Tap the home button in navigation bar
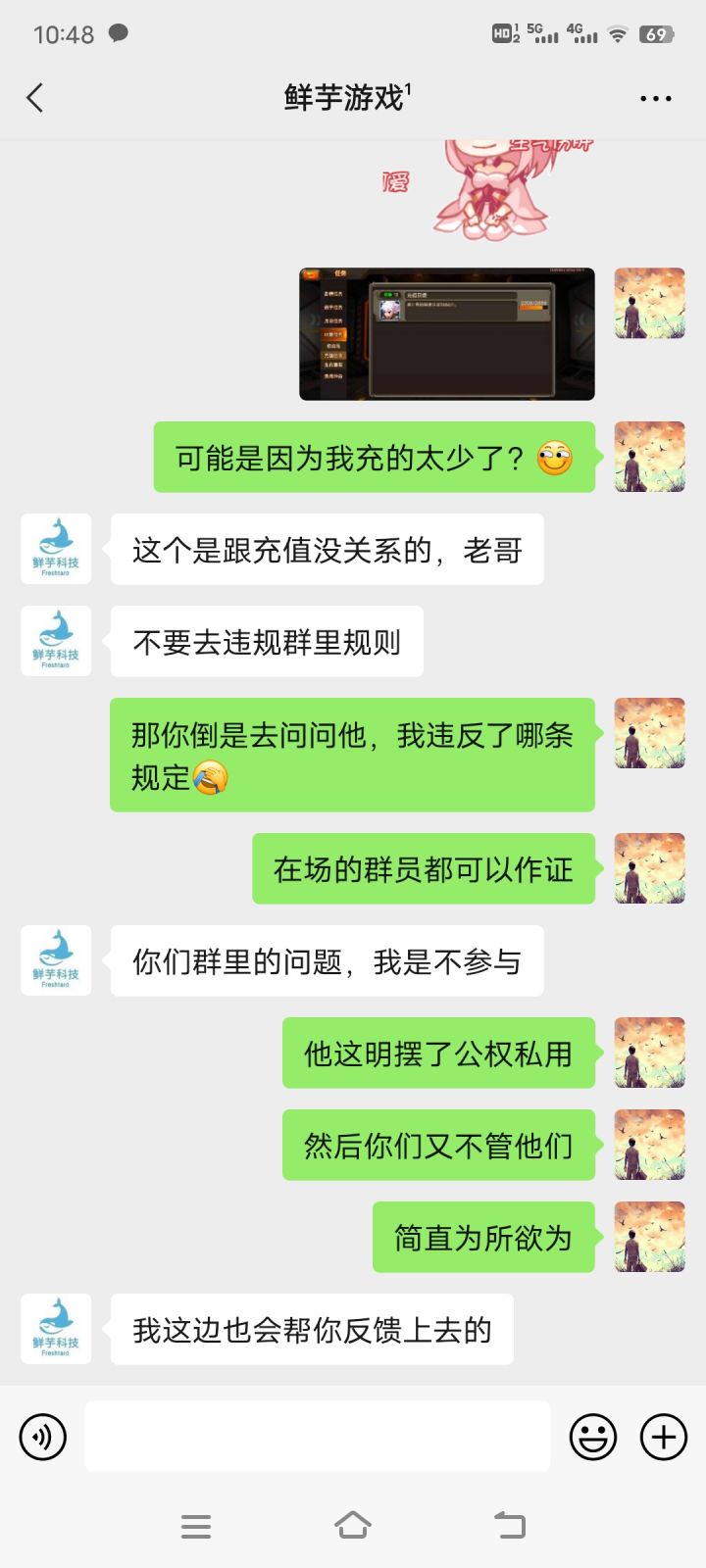 point(353,1525)
